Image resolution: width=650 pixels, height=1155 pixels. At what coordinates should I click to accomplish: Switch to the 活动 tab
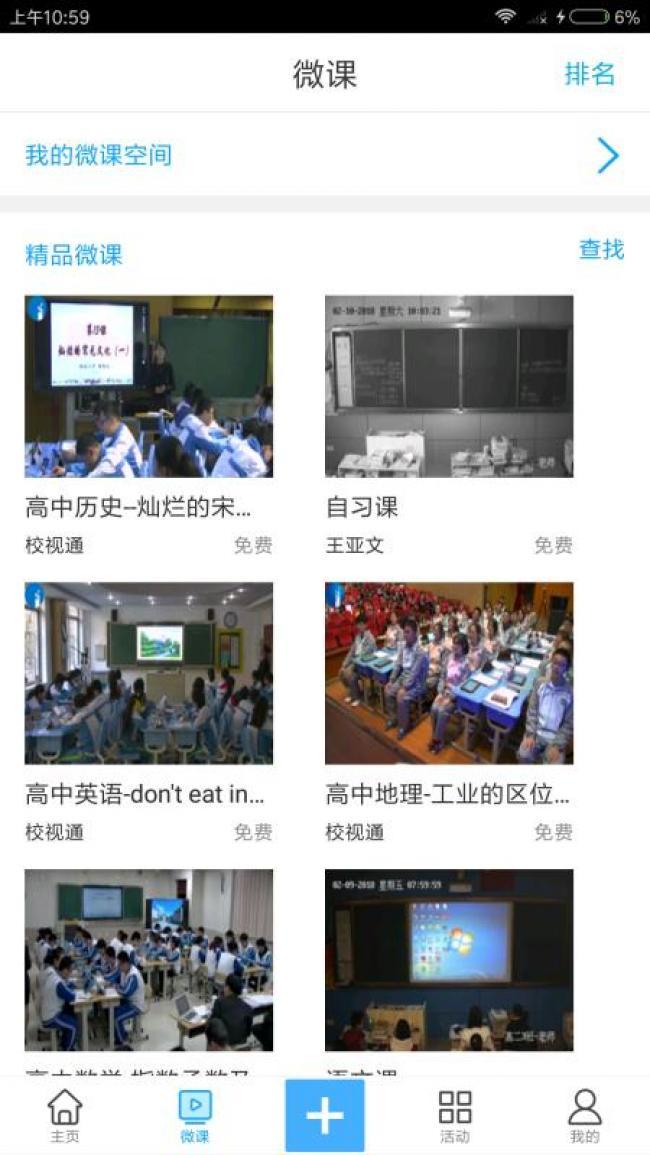[455, 1116]
